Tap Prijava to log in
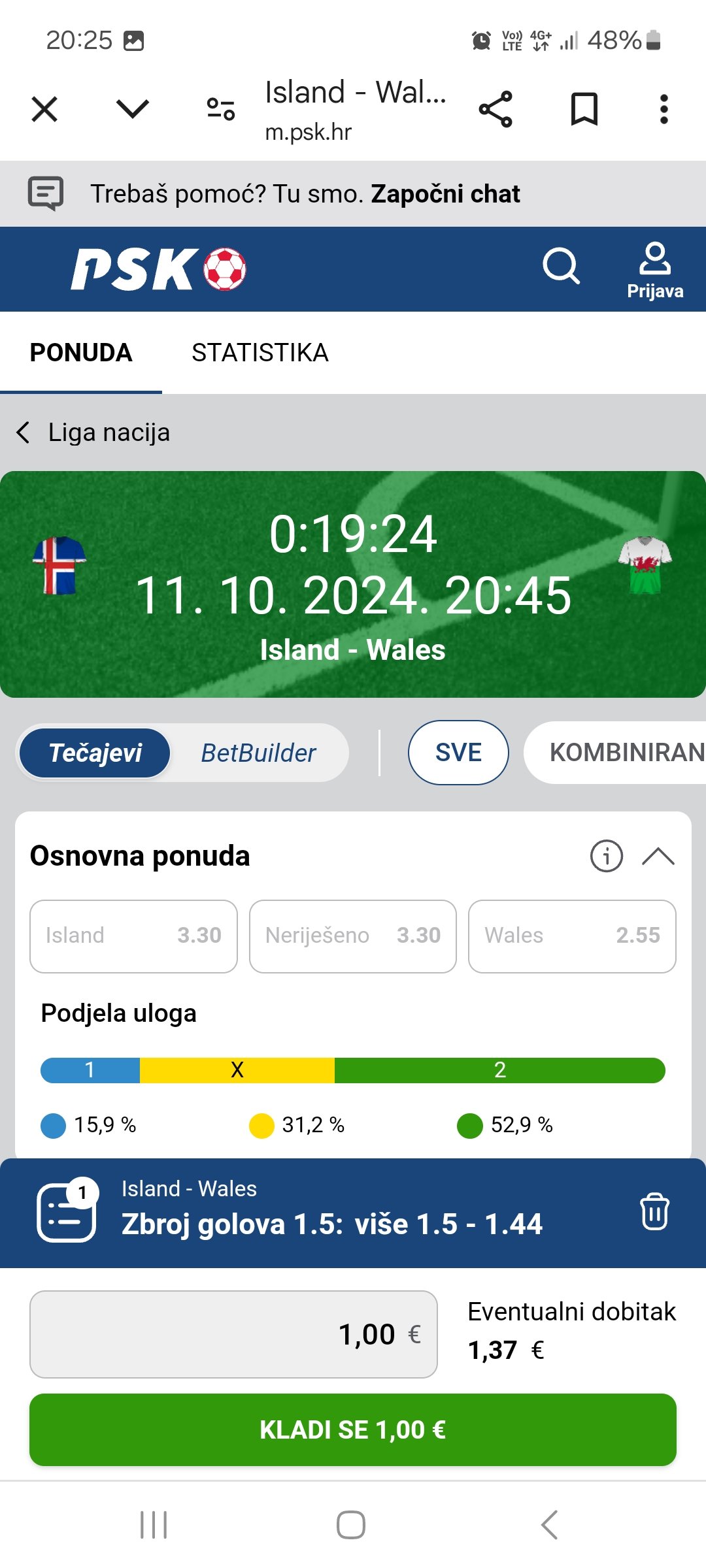The width and height of the screenshot is (706, 1568). click(x=655, y=270)
